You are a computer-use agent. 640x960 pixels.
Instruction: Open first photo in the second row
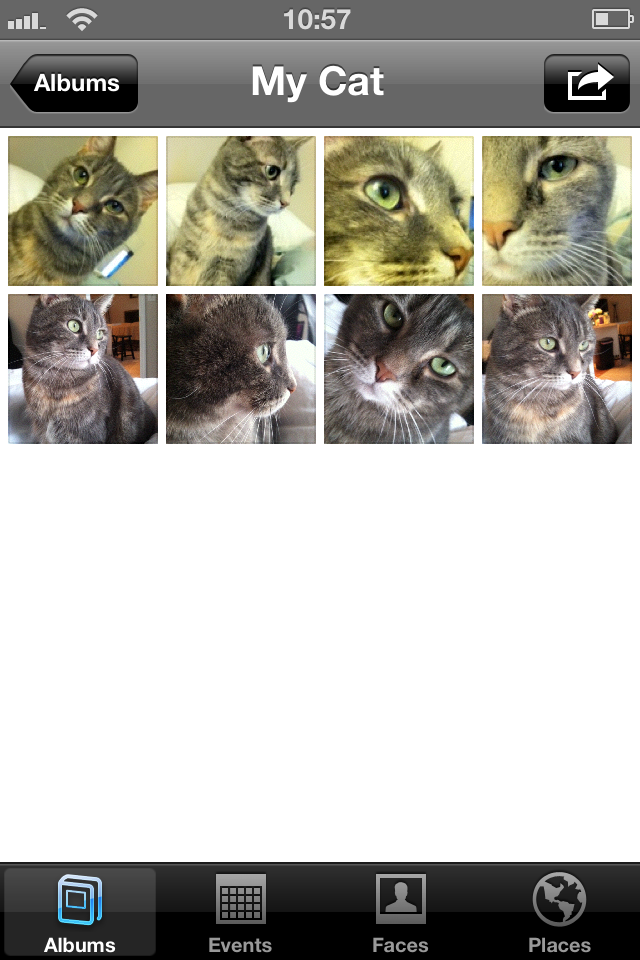[x=83, y=369]
